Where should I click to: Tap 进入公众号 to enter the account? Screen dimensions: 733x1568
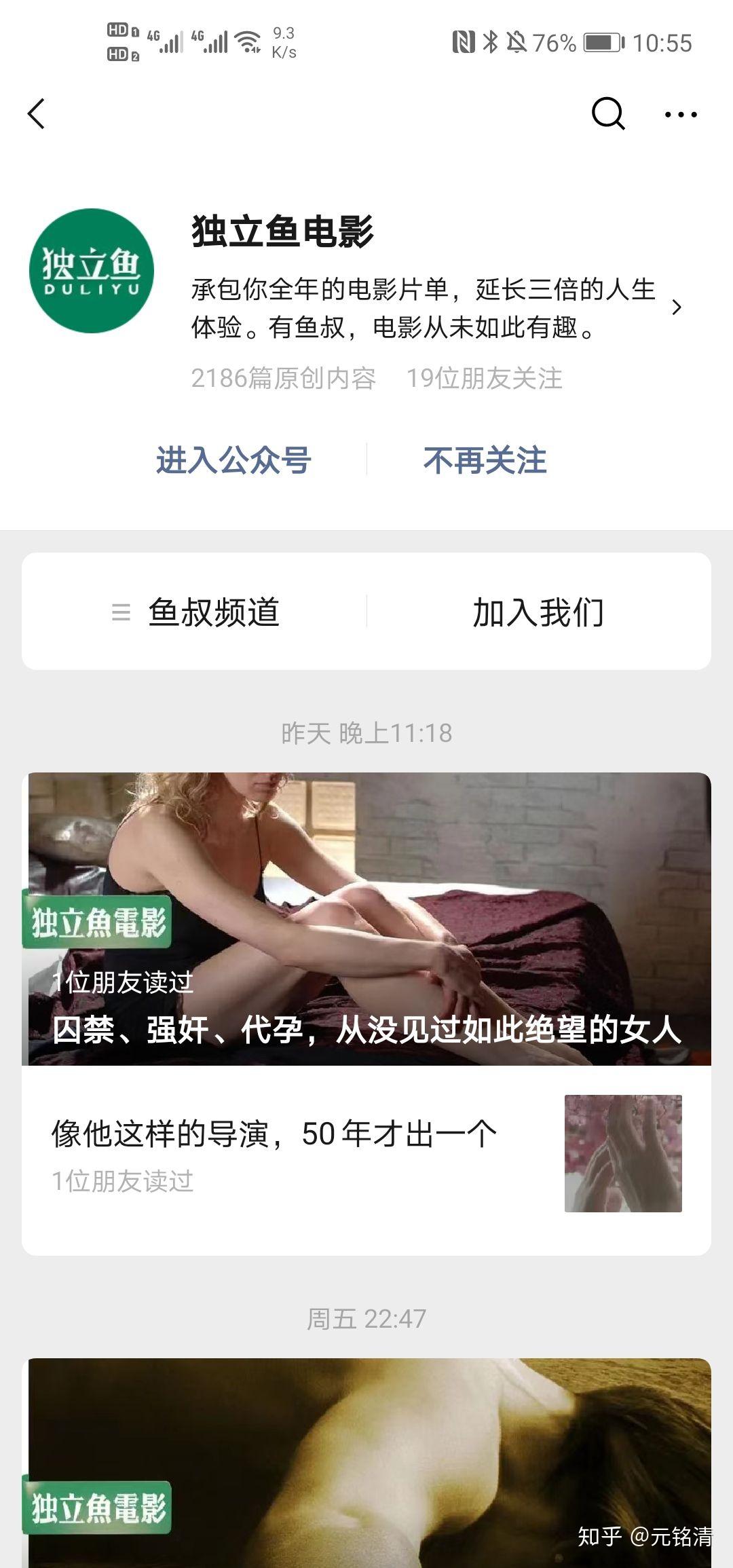(x=233, y=460)
